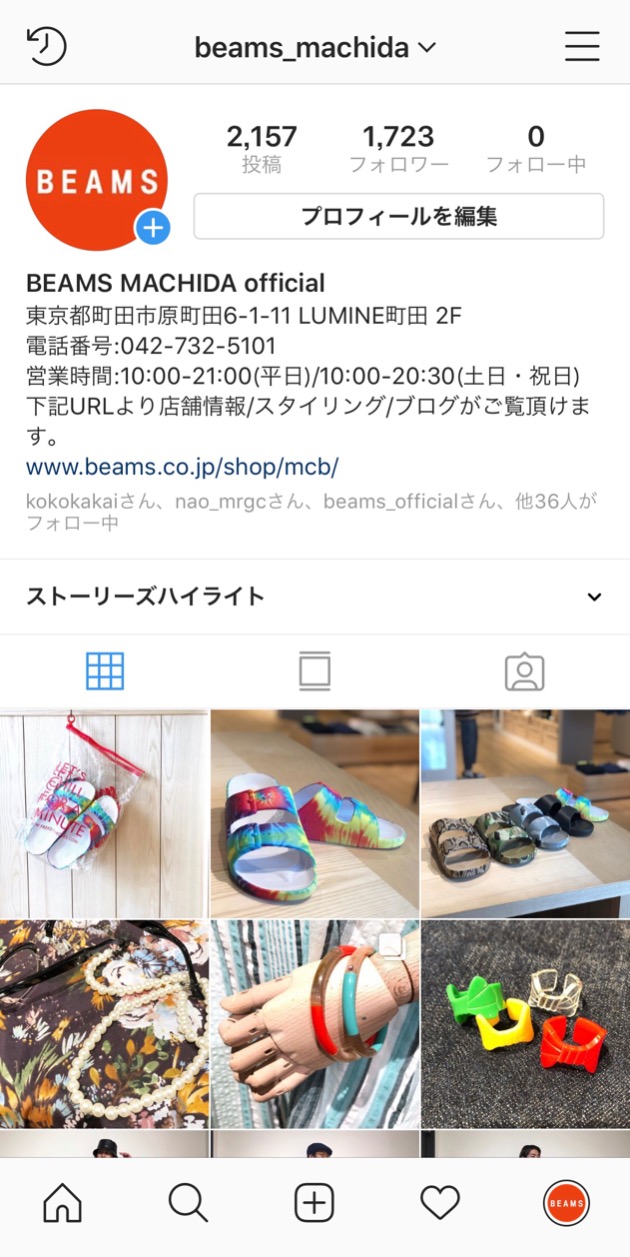Open the post of sandals in a plastic bag
The image size is (630, 1257).
pos(104,813)
